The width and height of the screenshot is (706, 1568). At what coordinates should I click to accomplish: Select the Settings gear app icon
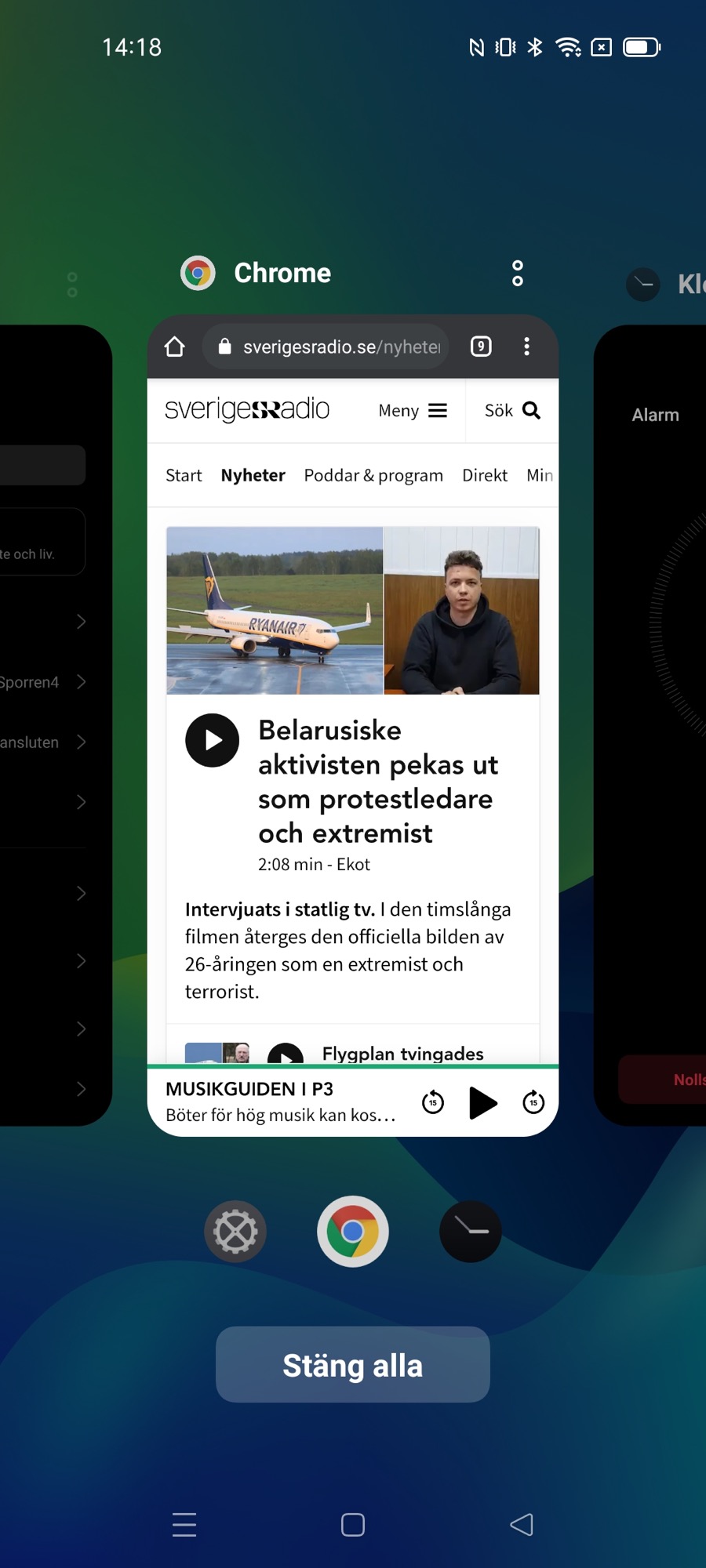235,1231
